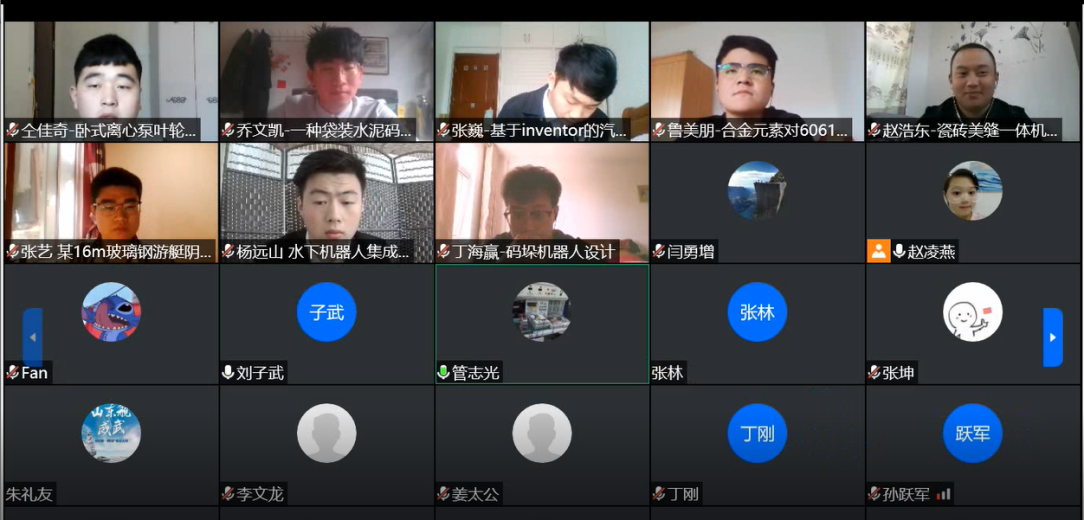Go to the previous page of participants
The image size is (1084, 520).
(x=32, y=337)
